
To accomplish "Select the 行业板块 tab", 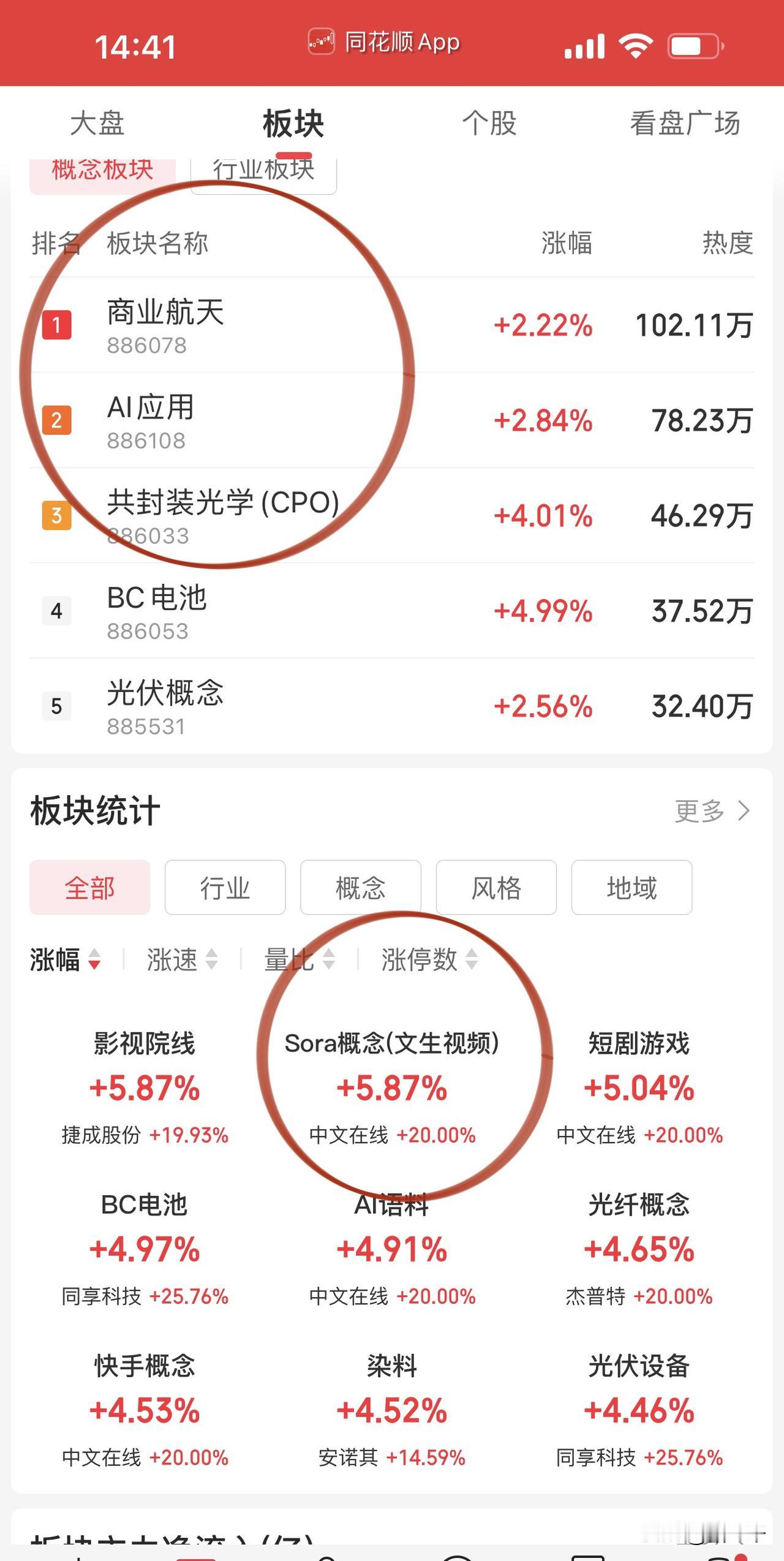I will [x=263, y=170].
